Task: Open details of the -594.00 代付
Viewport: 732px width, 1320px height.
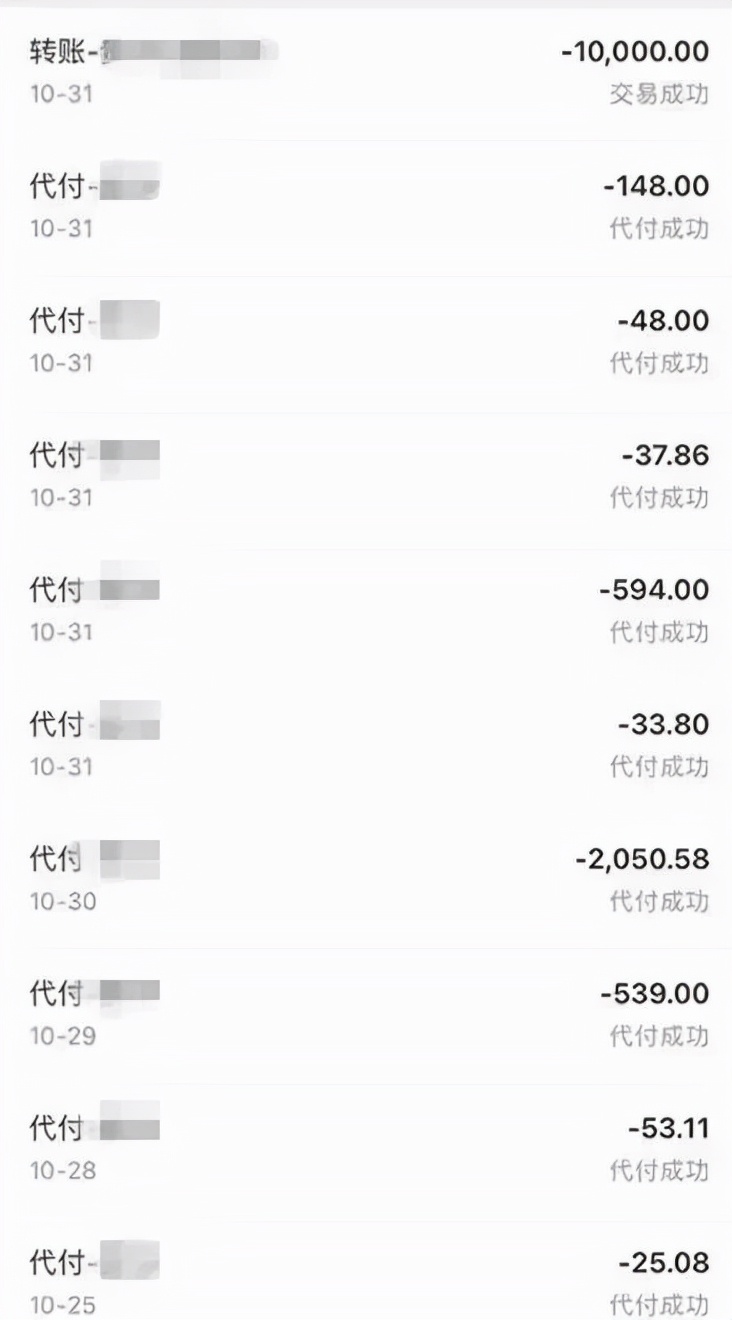Action: point(366,610)
